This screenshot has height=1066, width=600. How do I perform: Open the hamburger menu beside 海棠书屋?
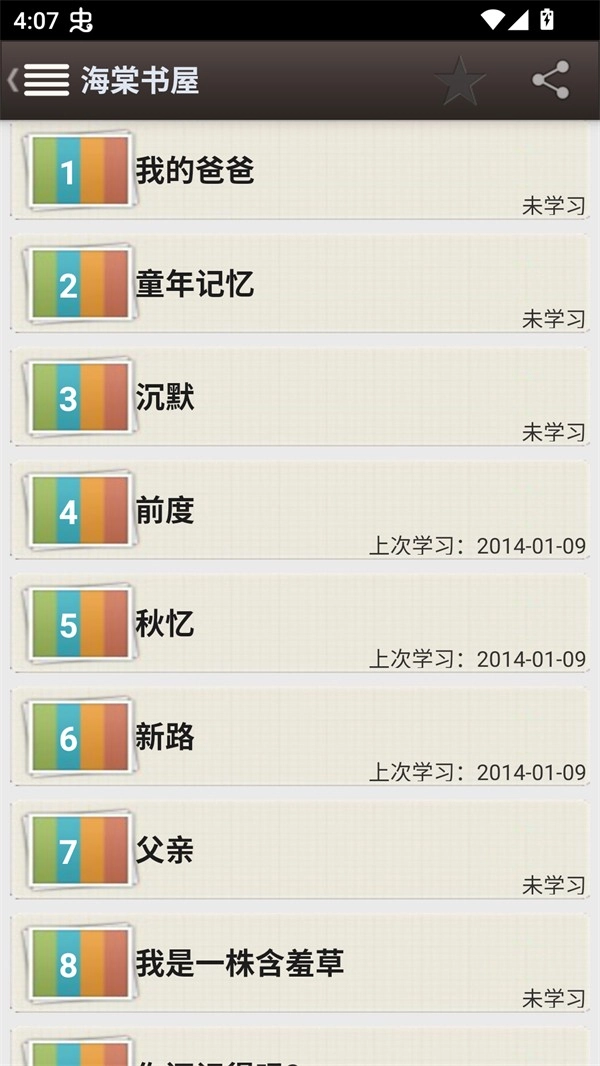tap(46, 80)
